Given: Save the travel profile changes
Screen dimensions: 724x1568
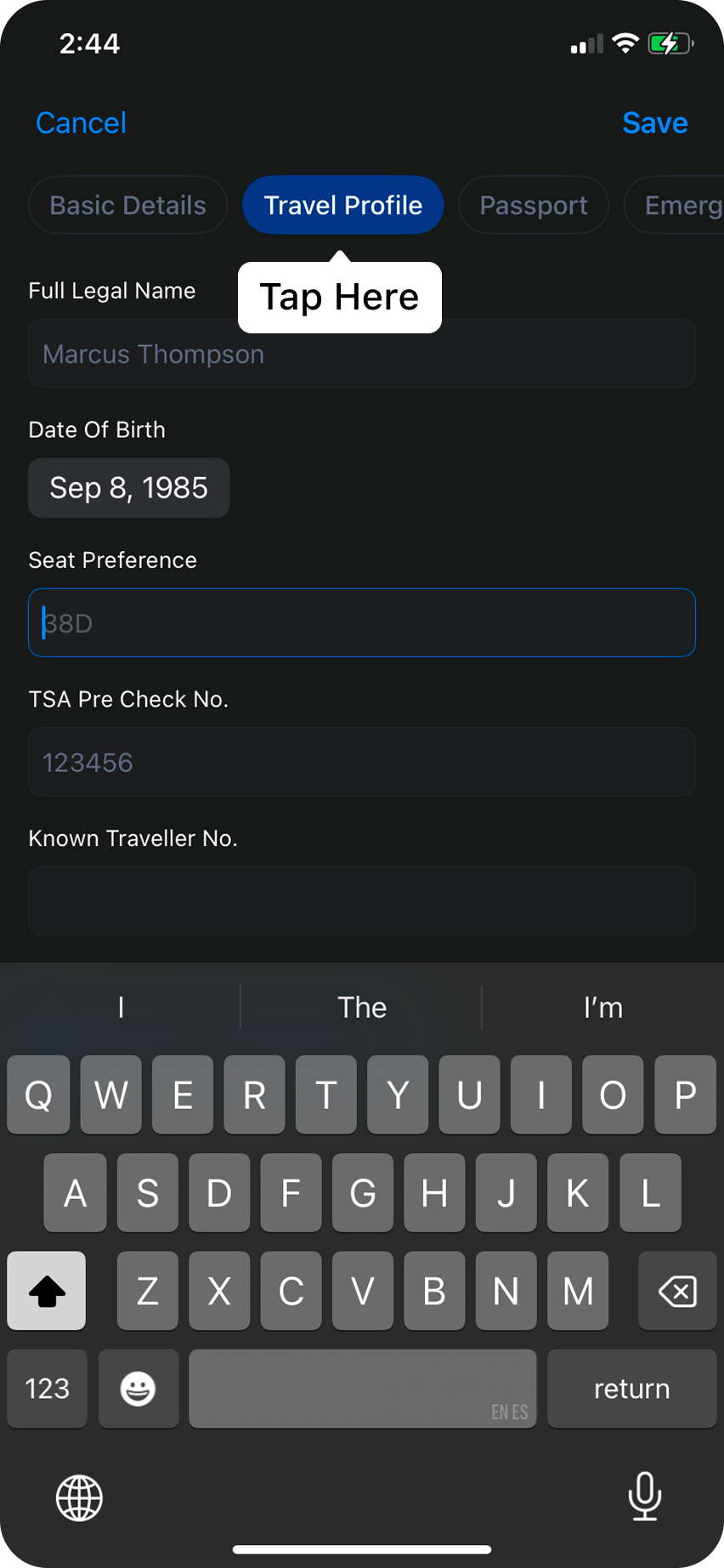Looking at the screenshot, I should pos(654,123).
